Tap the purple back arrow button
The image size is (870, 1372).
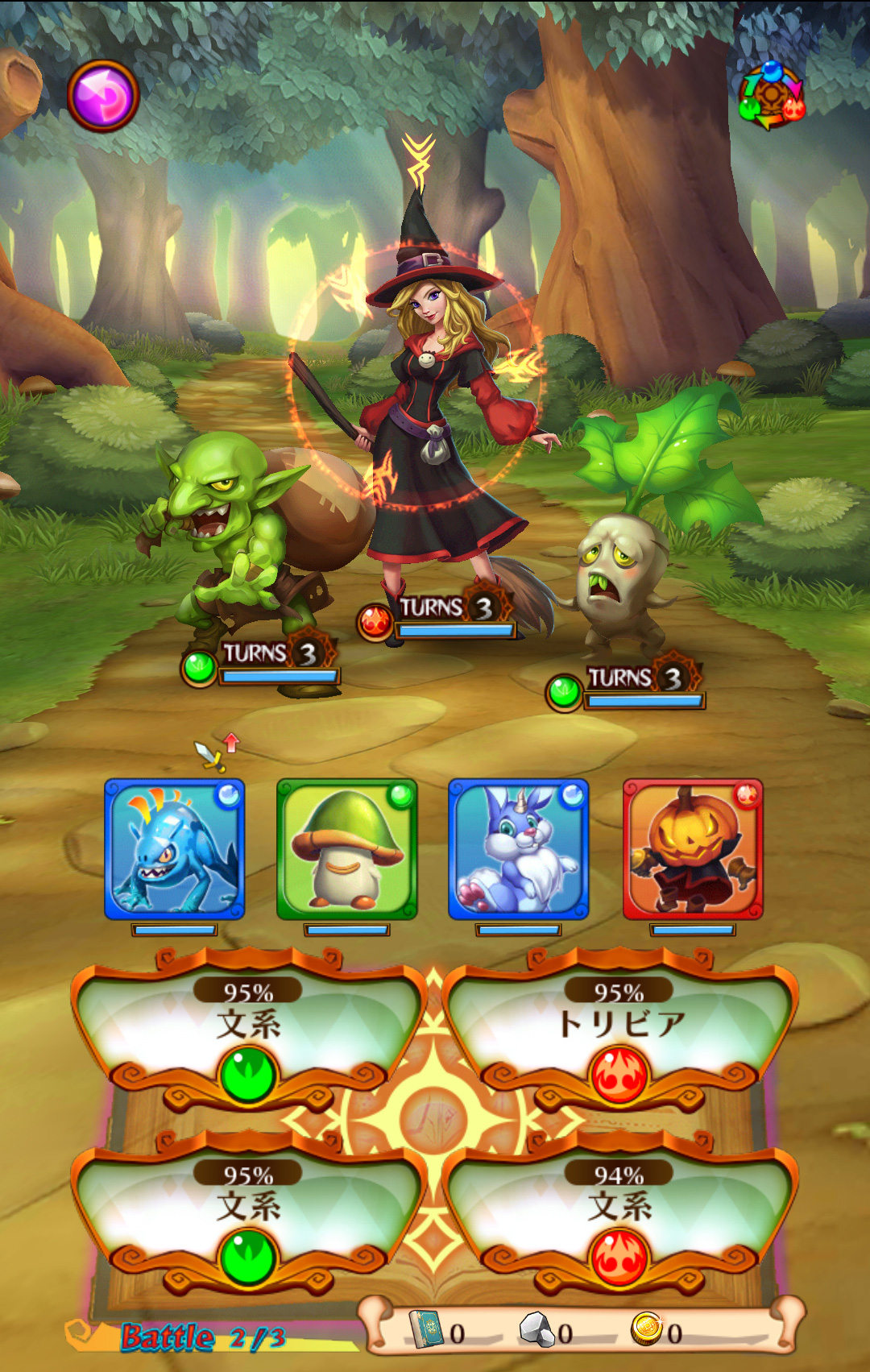(103, 96)
